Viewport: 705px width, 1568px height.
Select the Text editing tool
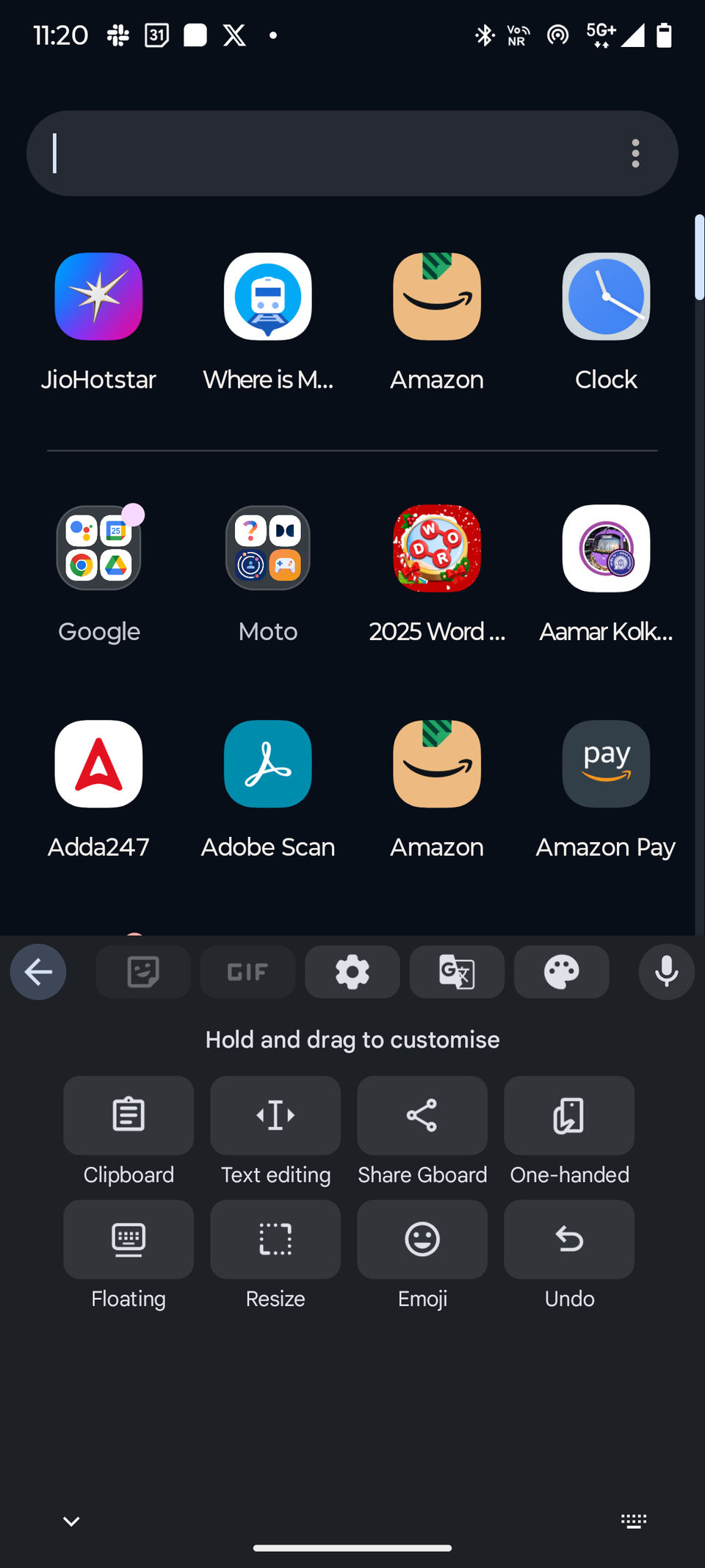pyautogui.click(x=275, y=1115)
